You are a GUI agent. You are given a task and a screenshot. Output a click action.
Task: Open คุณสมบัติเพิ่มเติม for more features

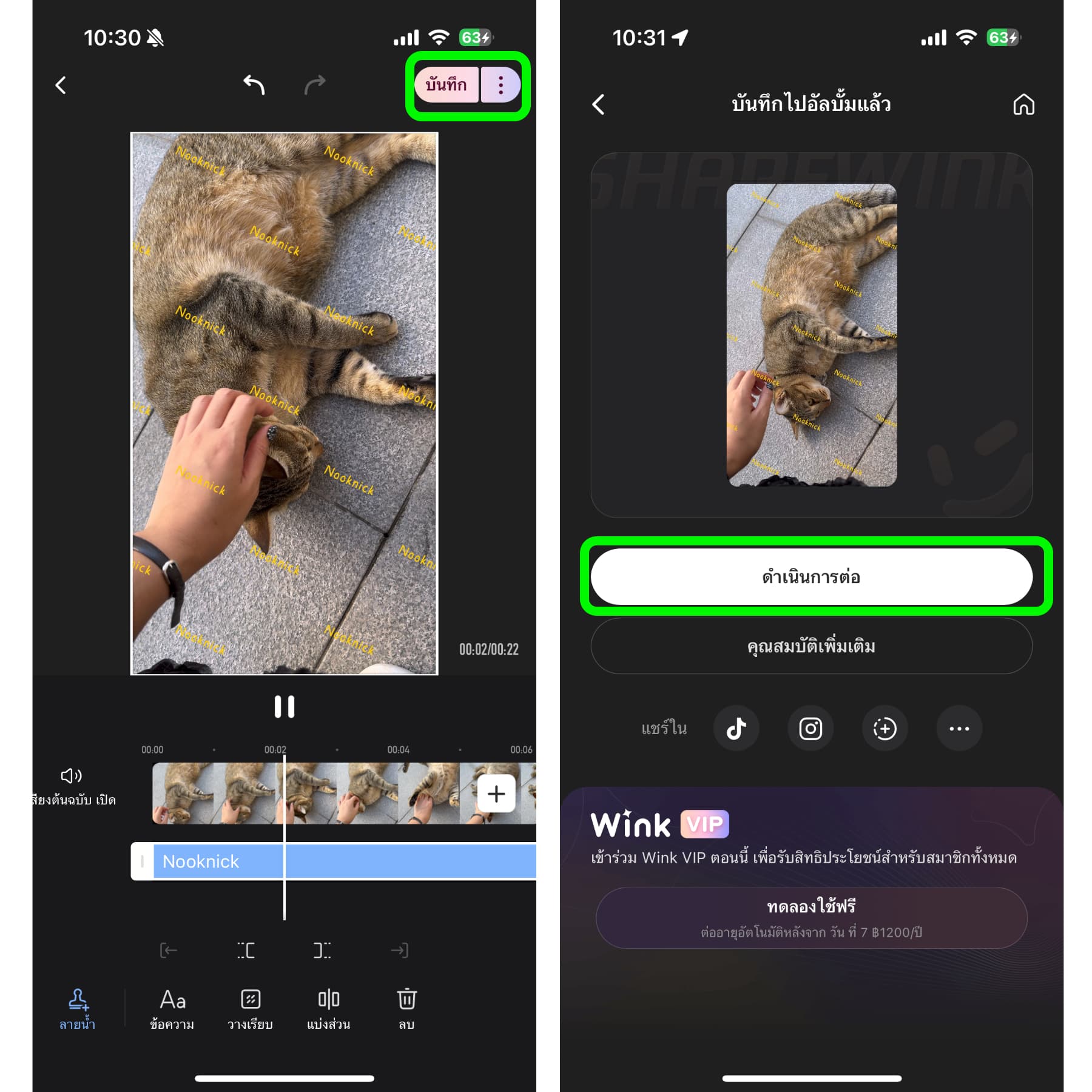pyautogui.click(x=811, y=646)
